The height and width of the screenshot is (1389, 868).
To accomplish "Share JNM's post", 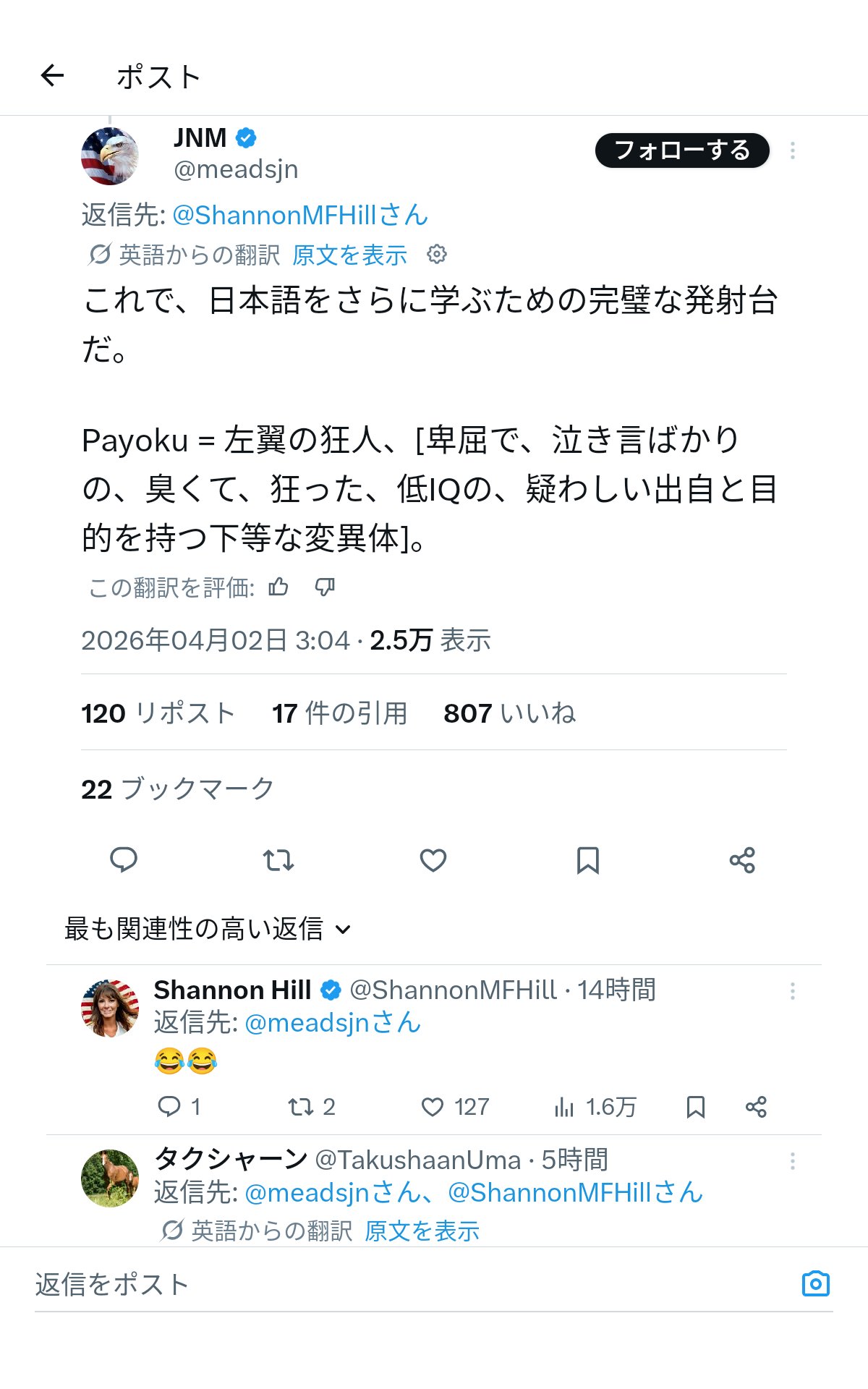I will tap(742, 860).
